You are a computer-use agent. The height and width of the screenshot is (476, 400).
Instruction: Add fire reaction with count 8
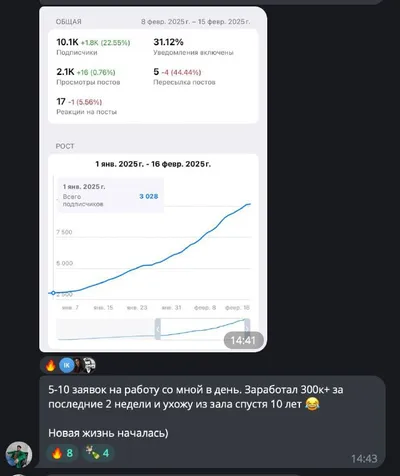tap(62, 453)
